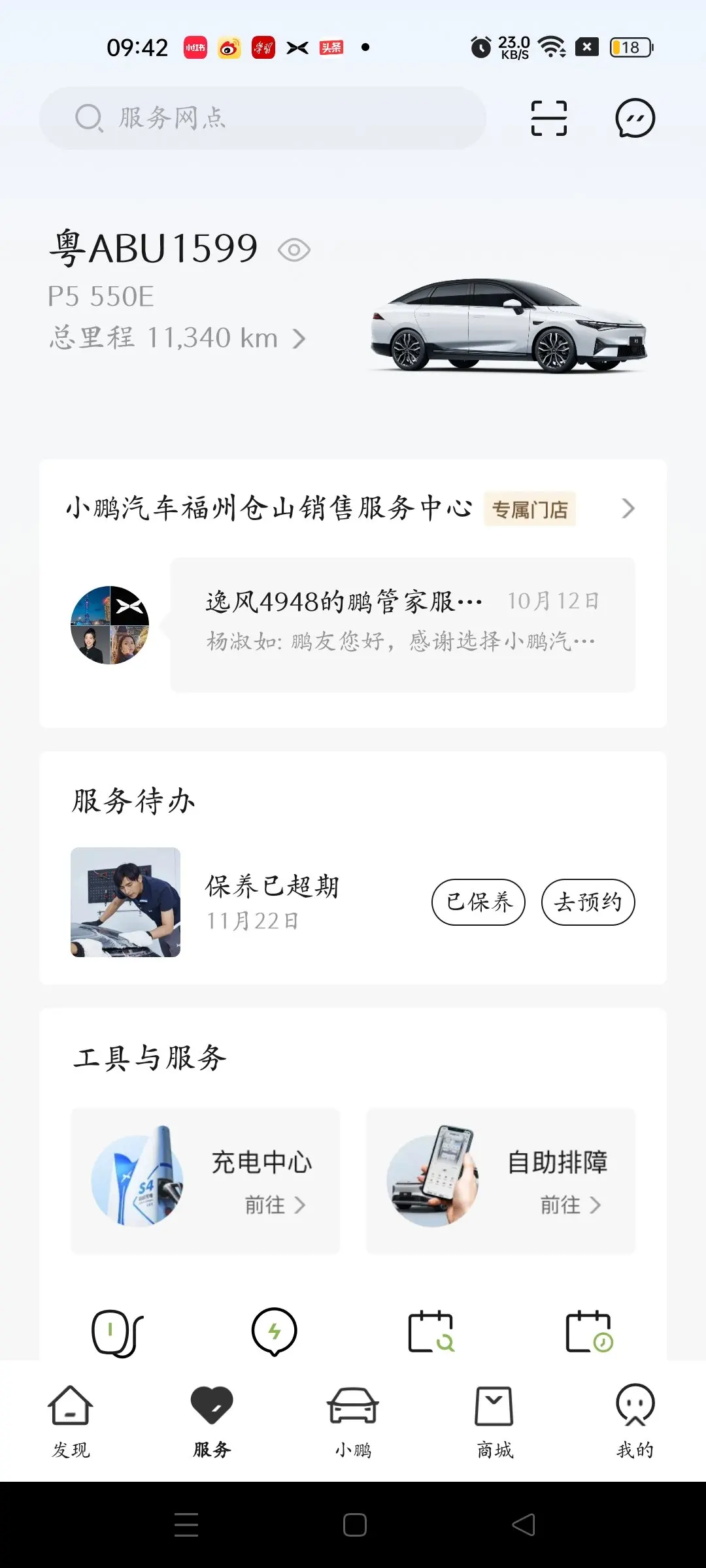View 总里程 11,340 km details
The image size is (706, 1568).
pyautogui.click(x=176, y=338)
